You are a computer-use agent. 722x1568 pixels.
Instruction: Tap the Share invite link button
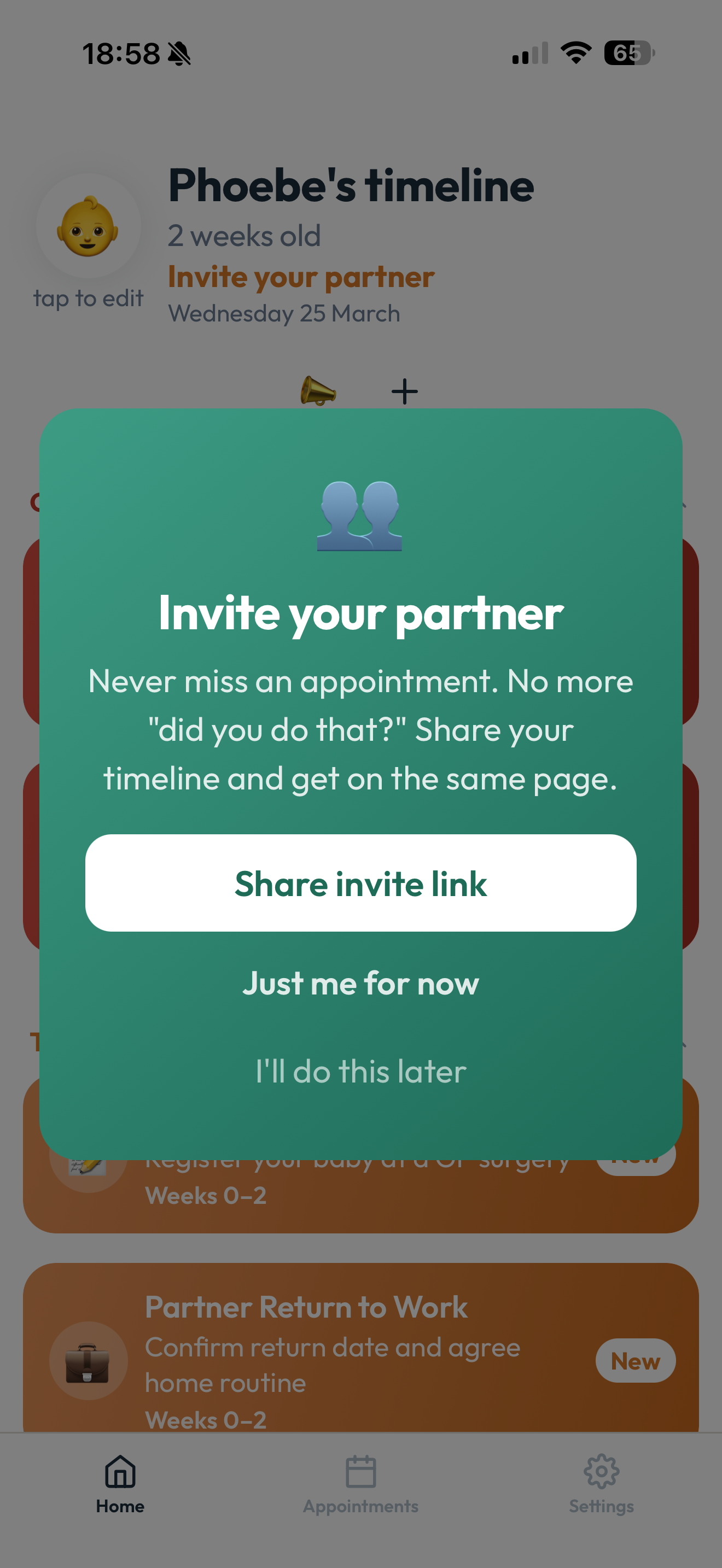pos(360,884)
